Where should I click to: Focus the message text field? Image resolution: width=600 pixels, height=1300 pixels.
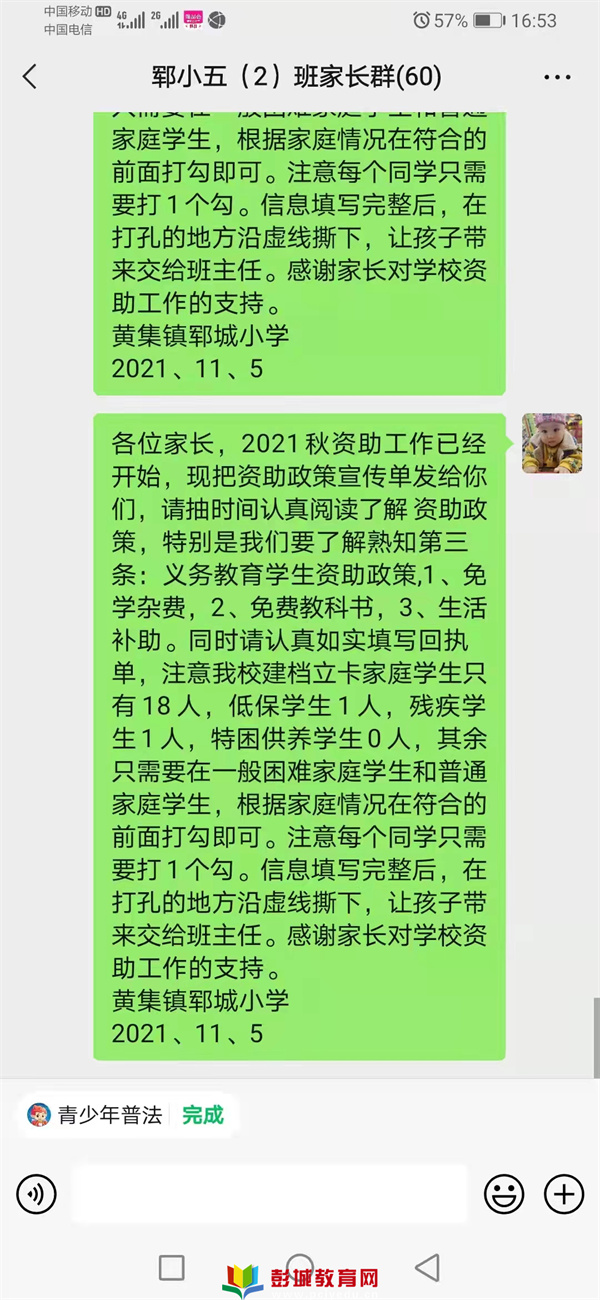click(x=268, y=1193)
